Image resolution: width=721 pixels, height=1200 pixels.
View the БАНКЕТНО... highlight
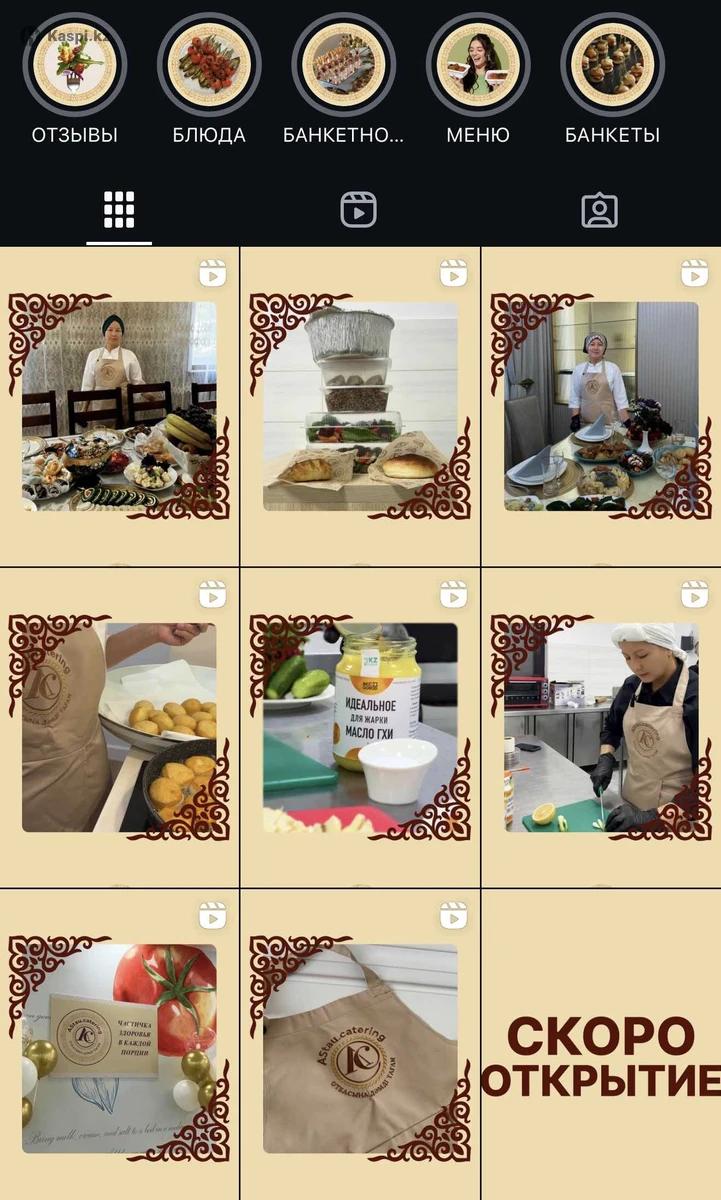point(343,65)
